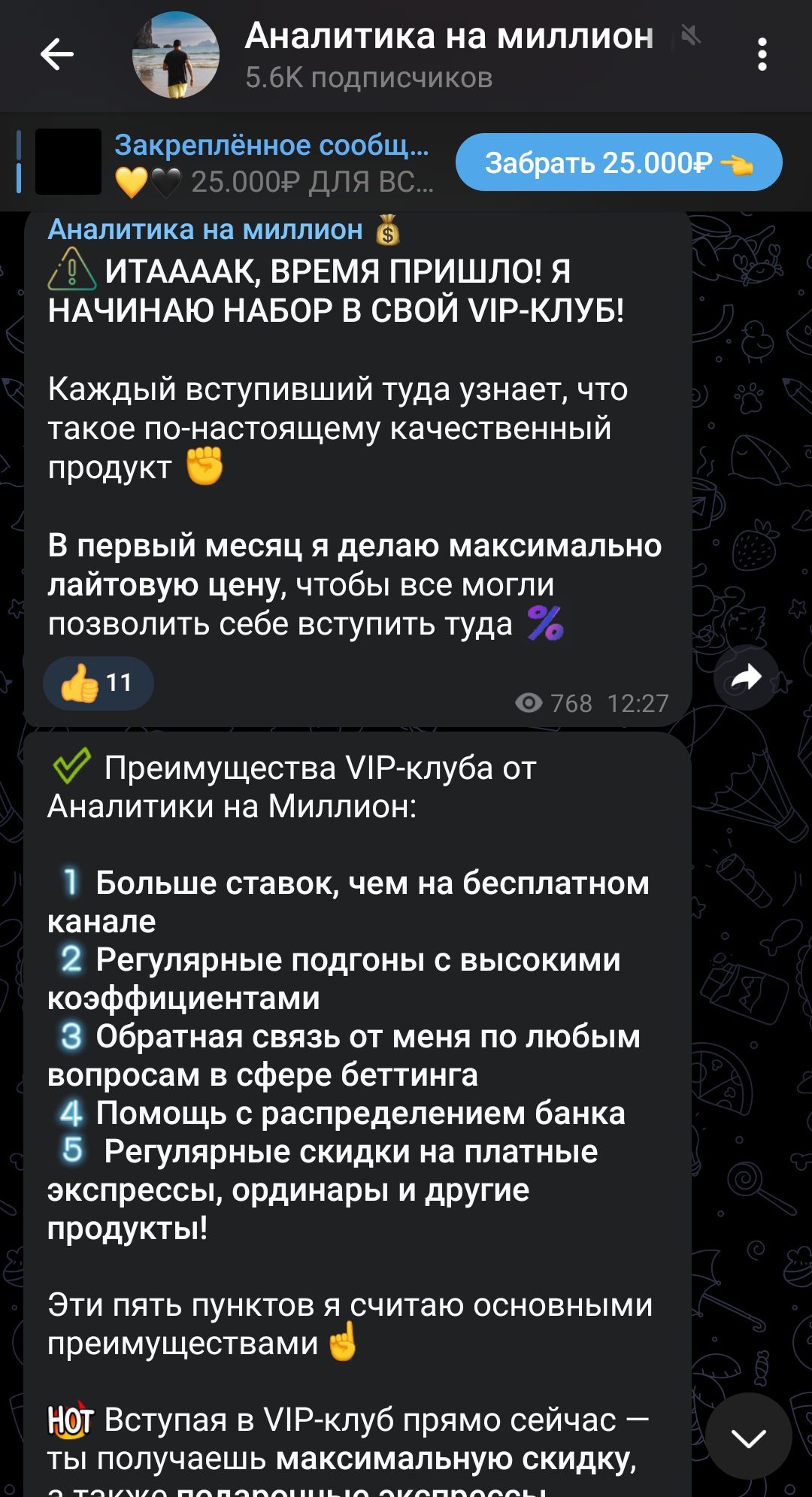
Task: Open Аналитика на миллион channel info
Action: click(x=449, y=55)
